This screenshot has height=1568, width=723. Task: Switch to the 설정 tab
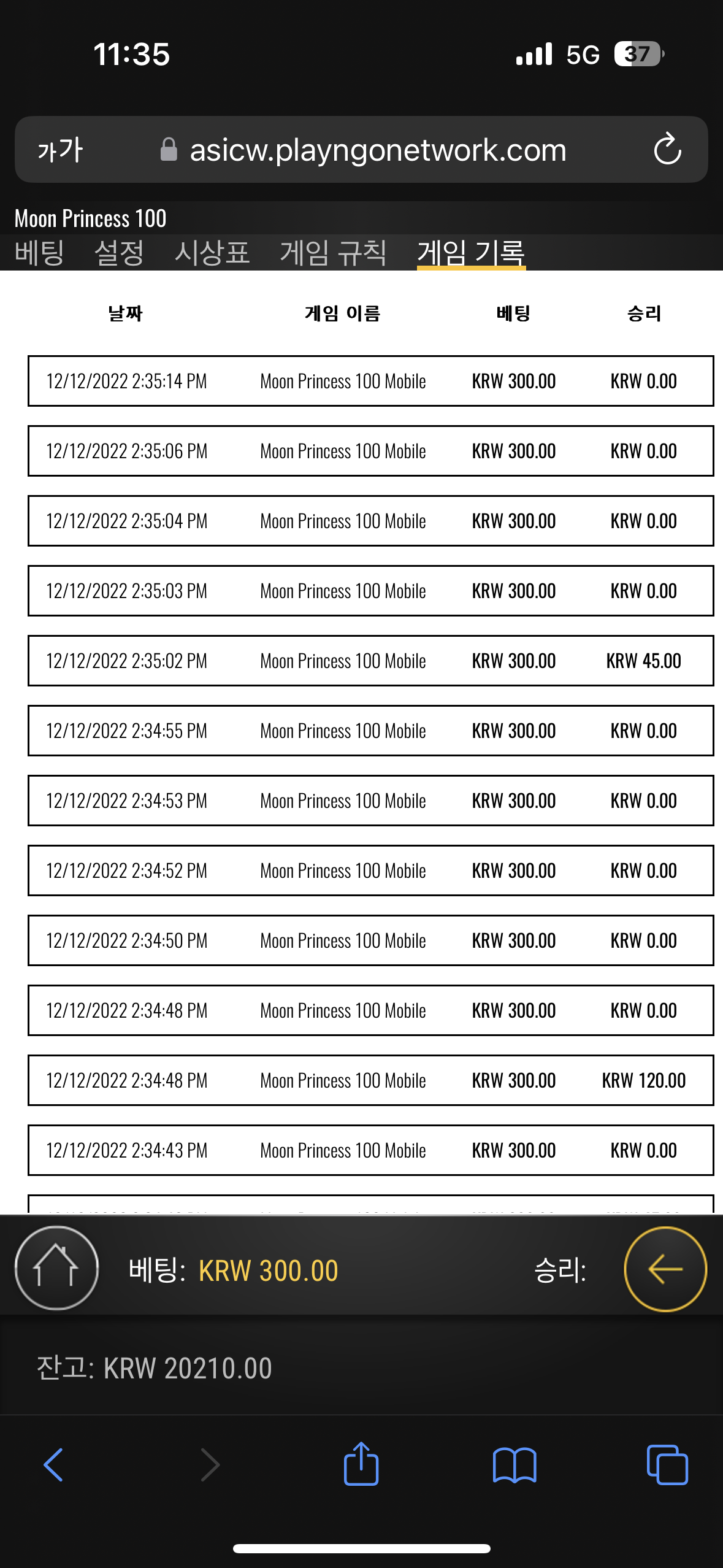(x=119, y=253)
